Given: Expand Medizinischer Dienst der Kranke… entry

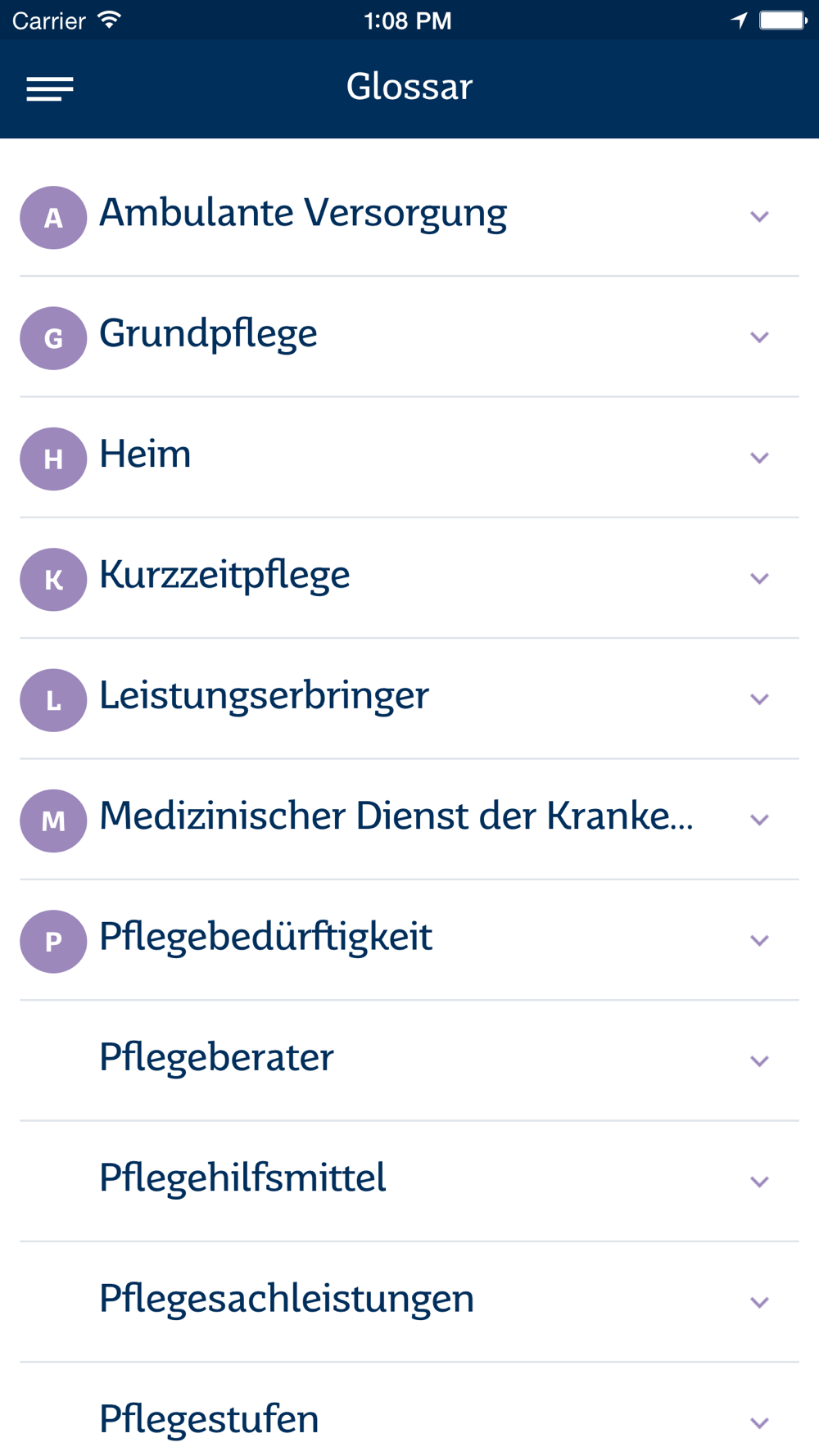Looking at the screenshot, I should coord(409,820).
